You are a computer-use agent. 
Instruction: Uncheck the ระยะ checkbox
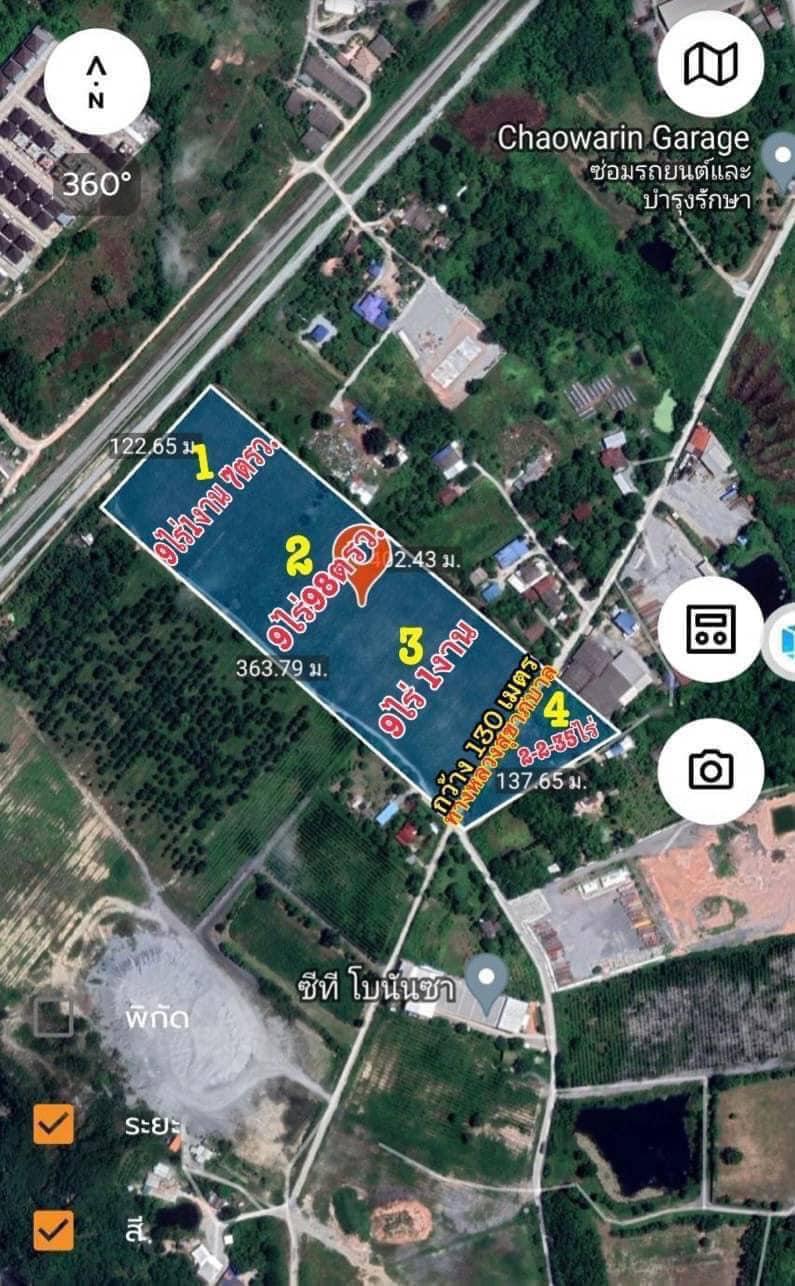click(x=53, y=1124)
